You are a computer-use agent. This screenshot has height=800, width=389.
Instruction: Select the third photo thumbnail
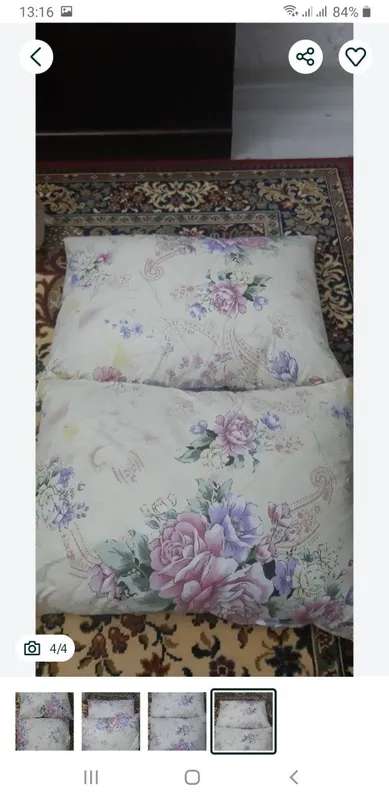(x=177, y=721)
